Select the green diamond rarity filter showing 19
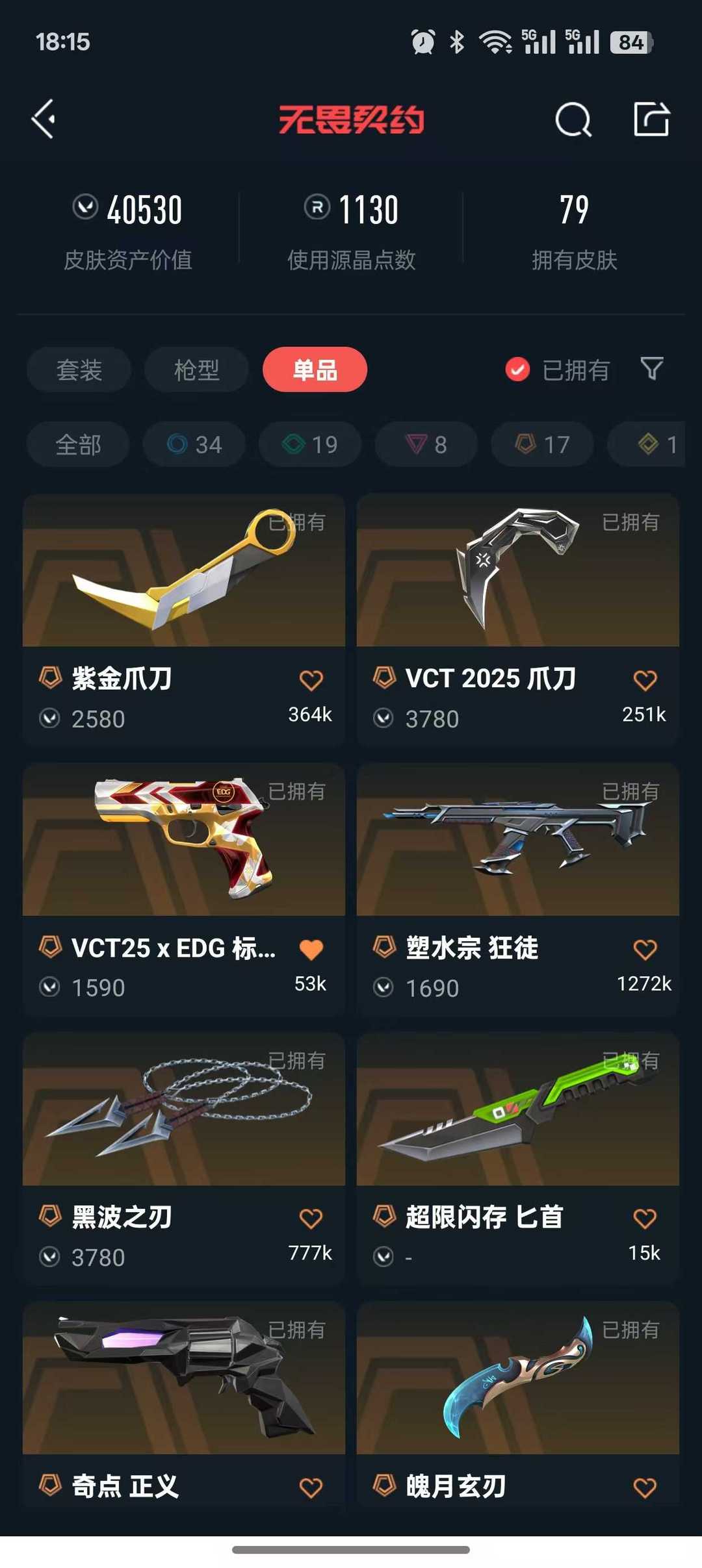702x1568 pixels. click(309, 444)
